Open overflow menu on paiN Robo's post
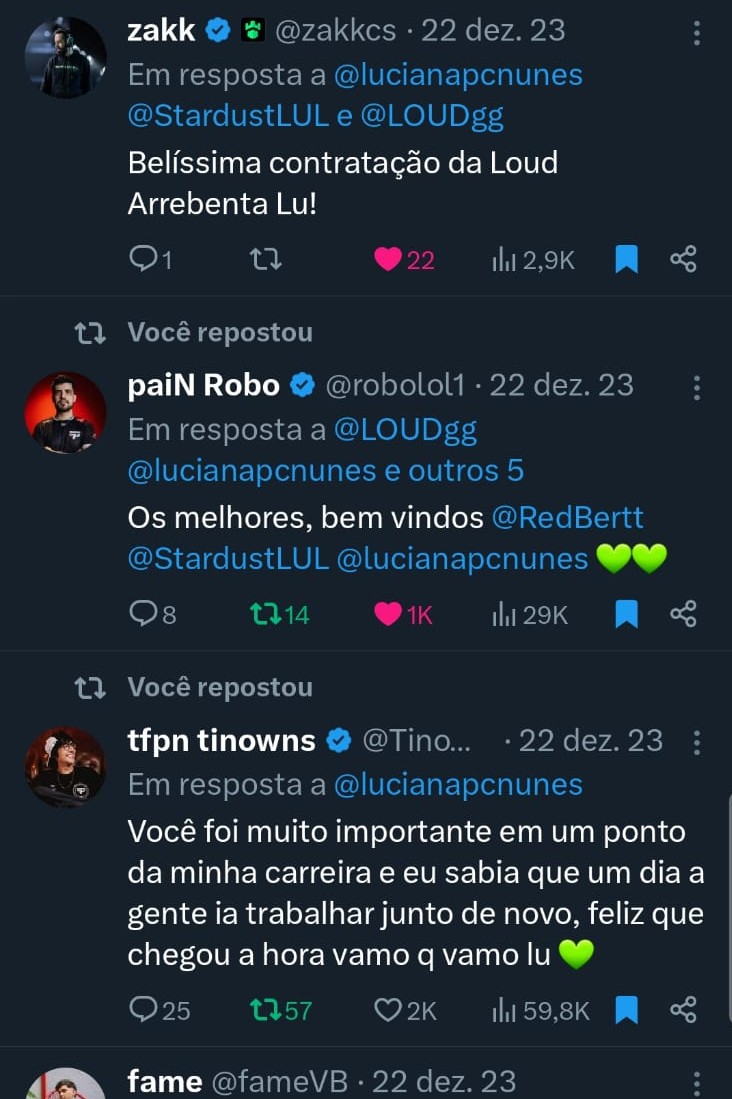The width and height of the screenshot is (732, 1099). [x=696, y=387]
